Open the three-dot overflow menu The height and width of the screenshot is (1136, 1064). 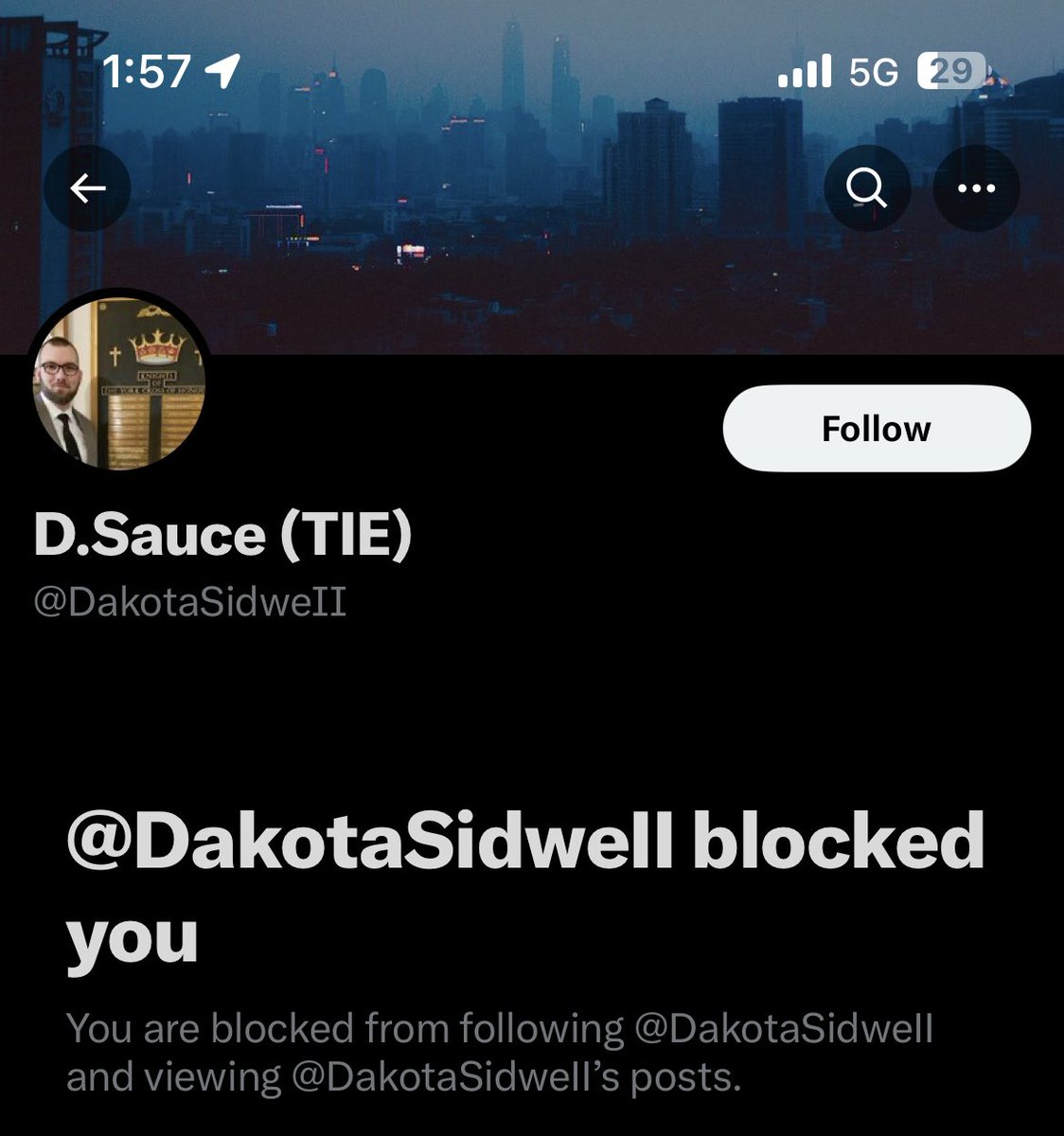[976, 189]
